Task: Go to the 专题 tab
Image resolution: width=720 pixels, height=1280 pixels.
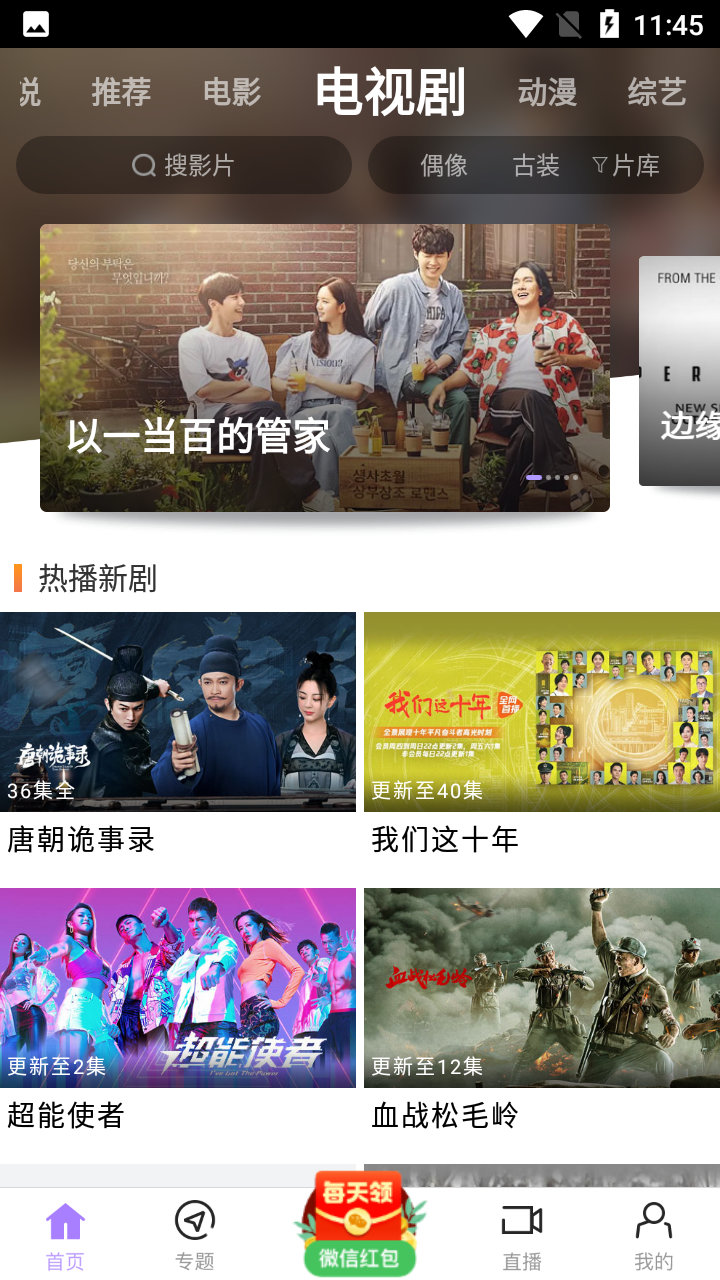Action: tap(195, 1236)
